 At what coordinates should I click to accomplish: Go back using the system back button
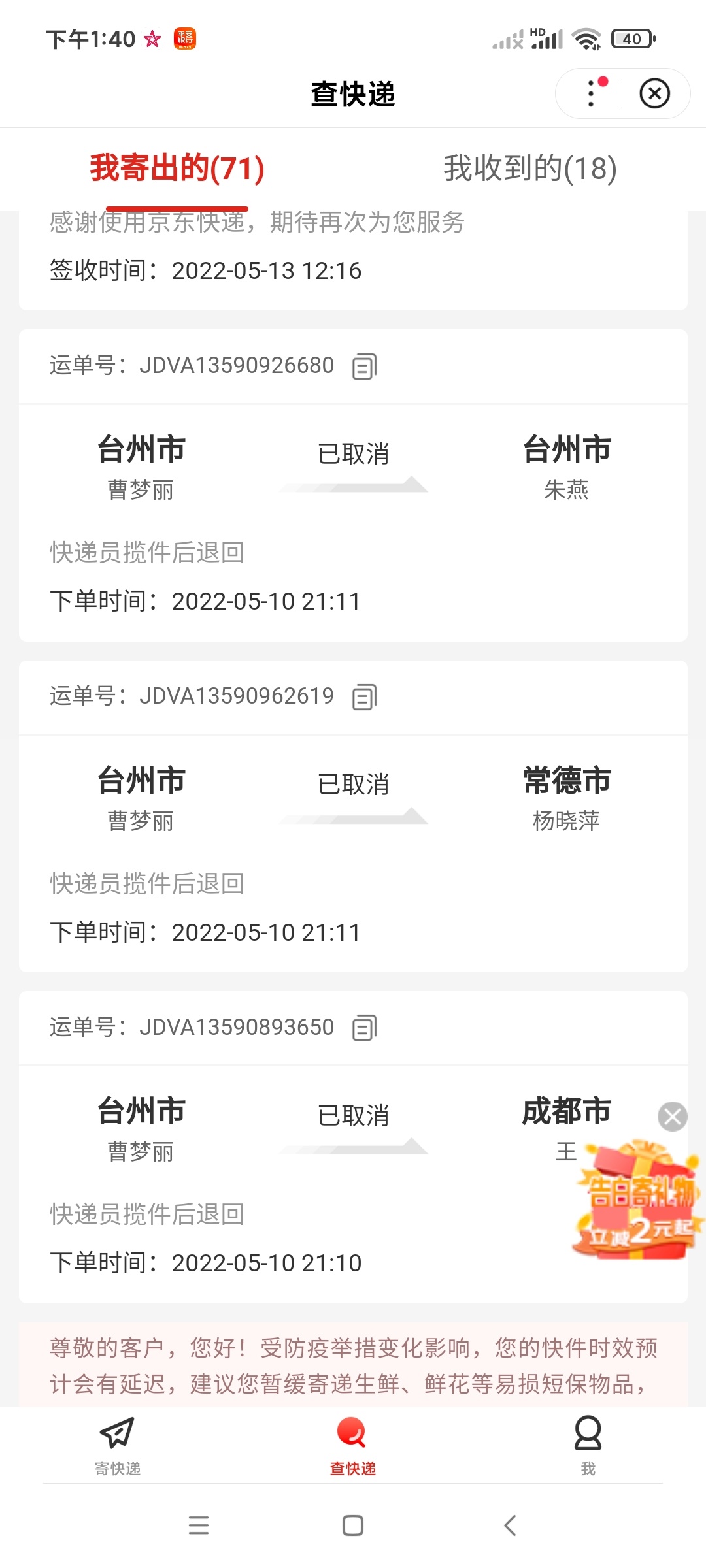(x=510, y=1526)
